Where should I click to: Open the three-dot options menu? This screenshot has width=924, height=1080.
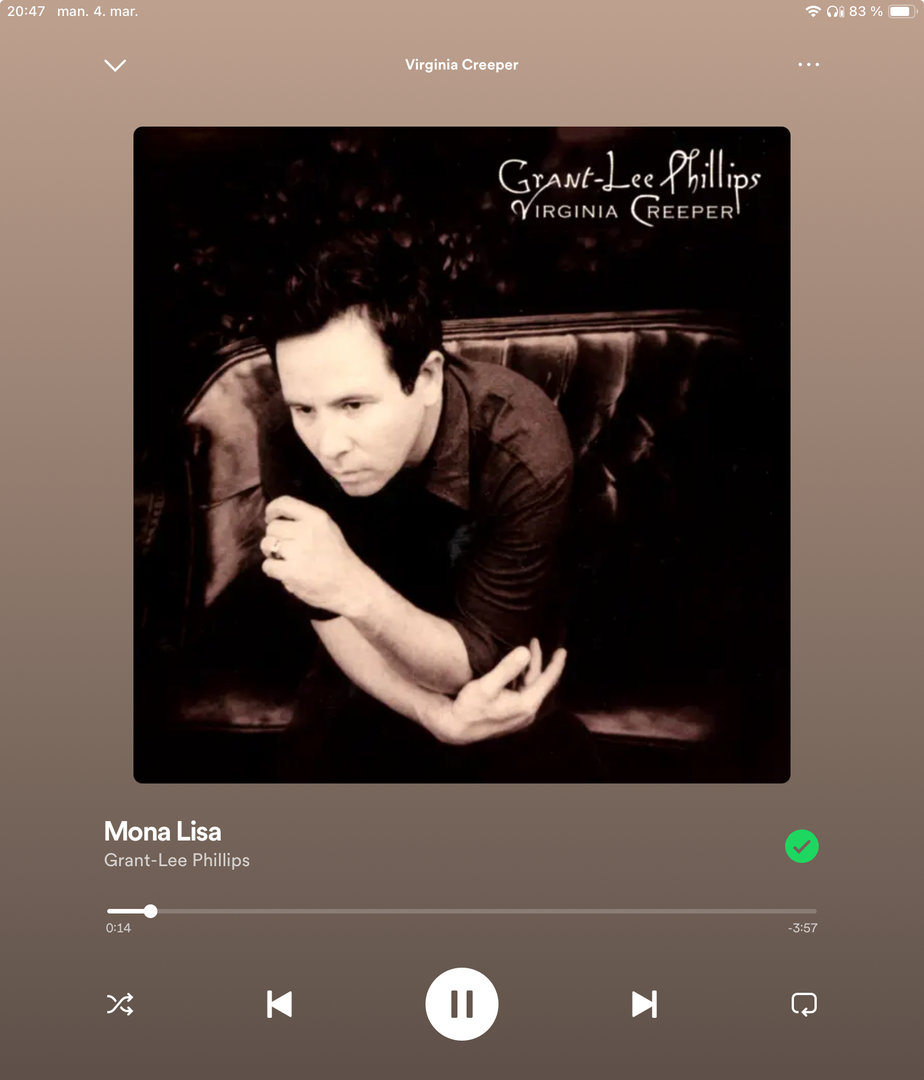[x=808, y=65]
